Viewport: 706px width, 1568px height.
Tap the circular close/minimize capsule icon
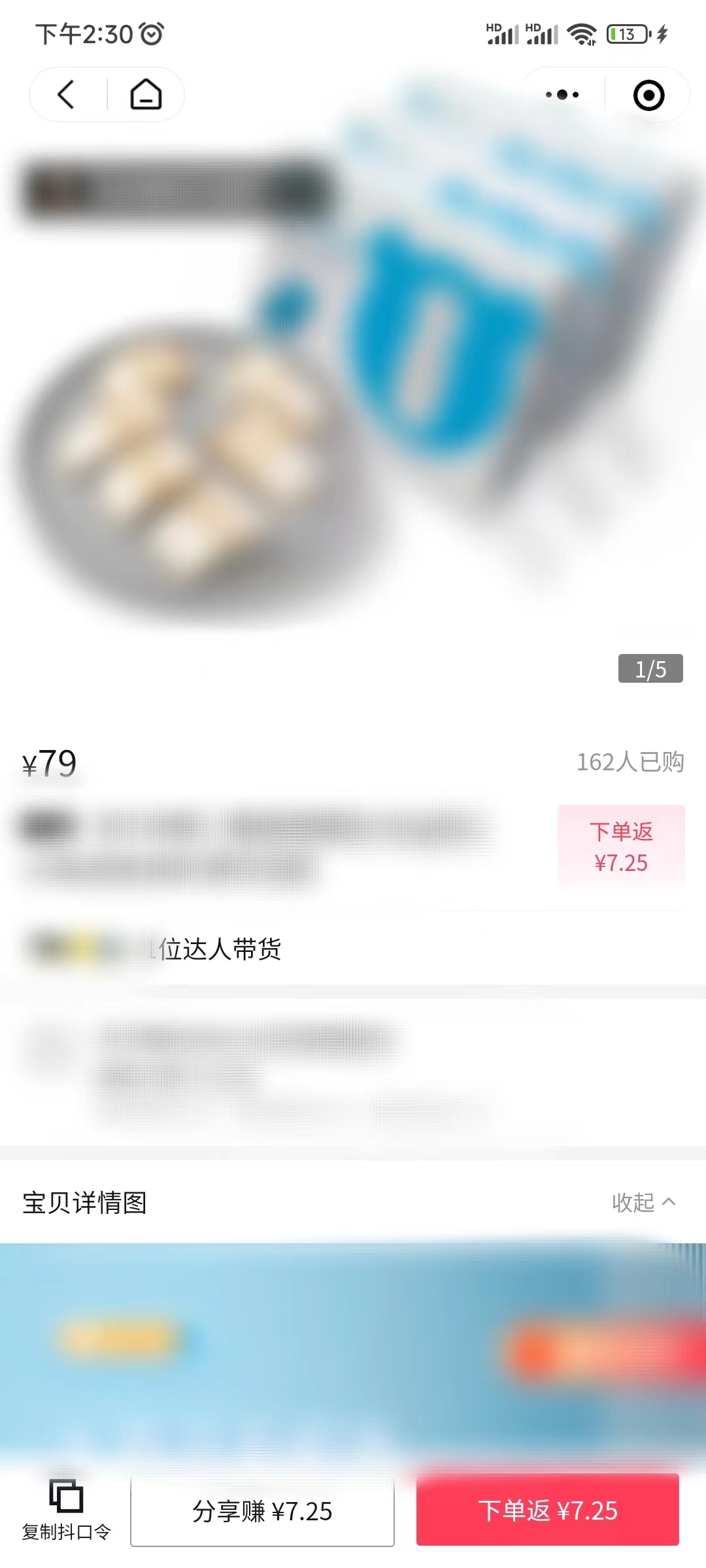pyautogui.click(x=648, y=94)
